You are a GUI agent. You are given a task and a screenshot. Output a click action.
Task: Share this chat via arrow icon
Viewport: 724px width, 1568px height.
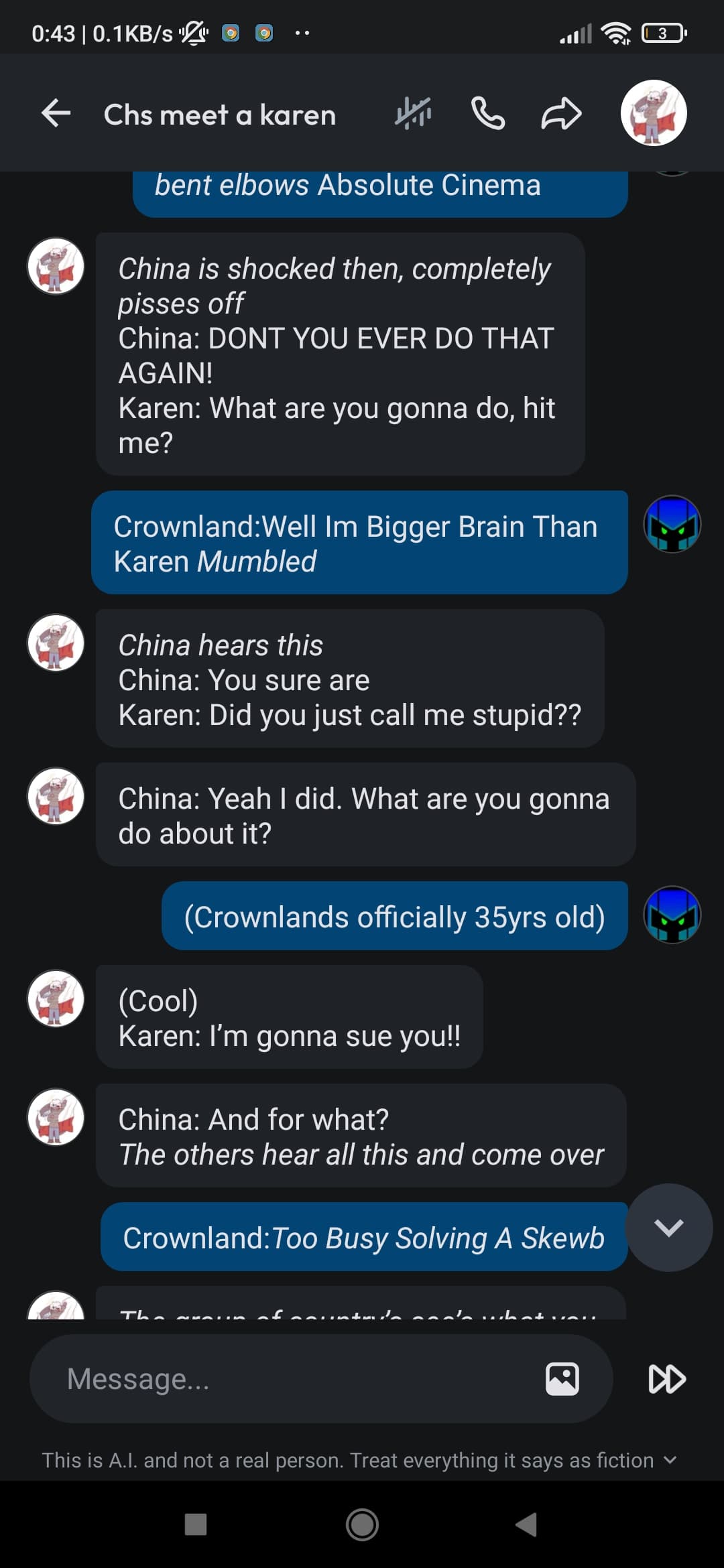561,113
